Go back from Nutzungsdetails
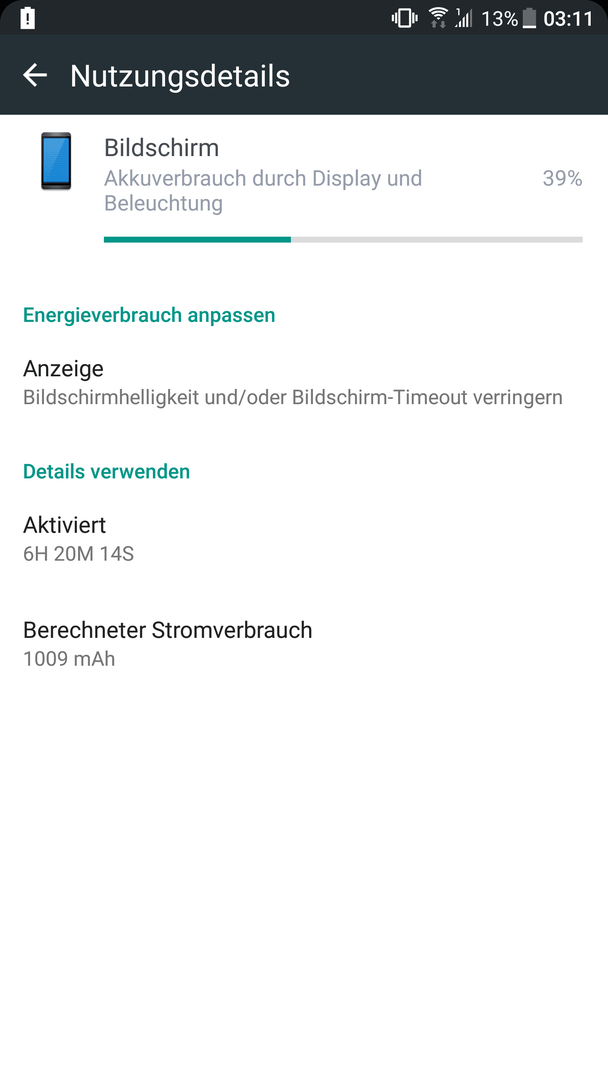 coord(35,75)
